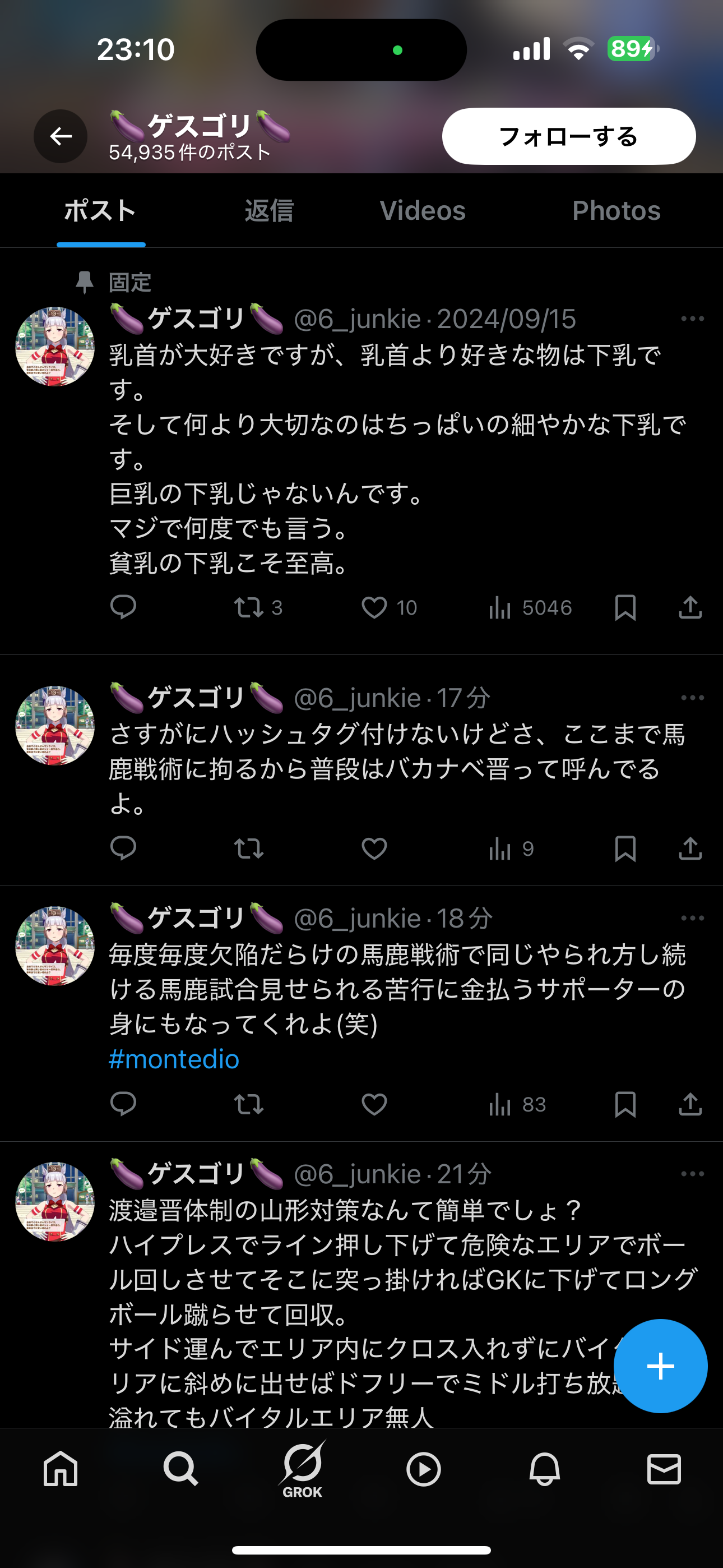Share the 17分 post

point(690,848)
